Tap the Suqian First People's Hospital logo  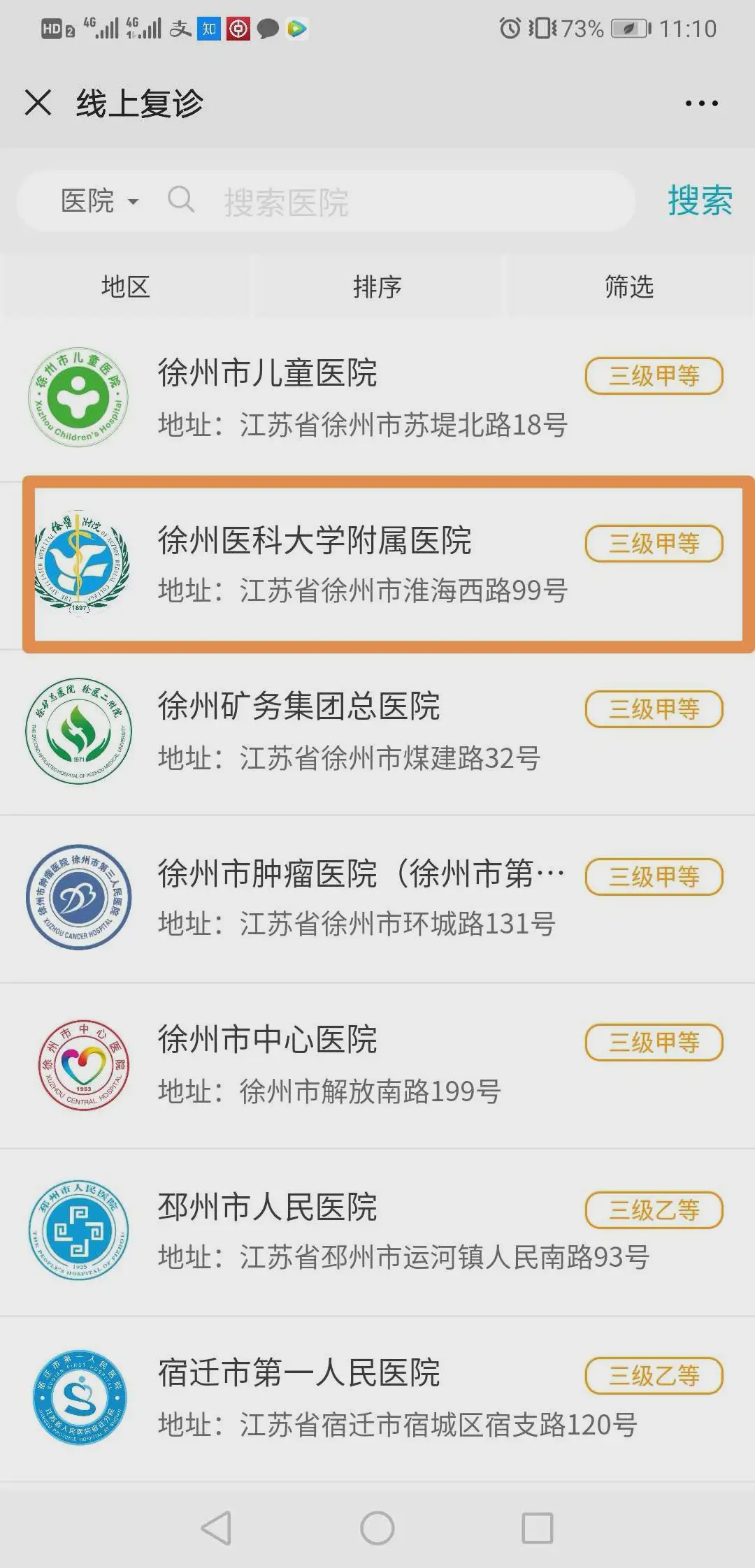78,1400
